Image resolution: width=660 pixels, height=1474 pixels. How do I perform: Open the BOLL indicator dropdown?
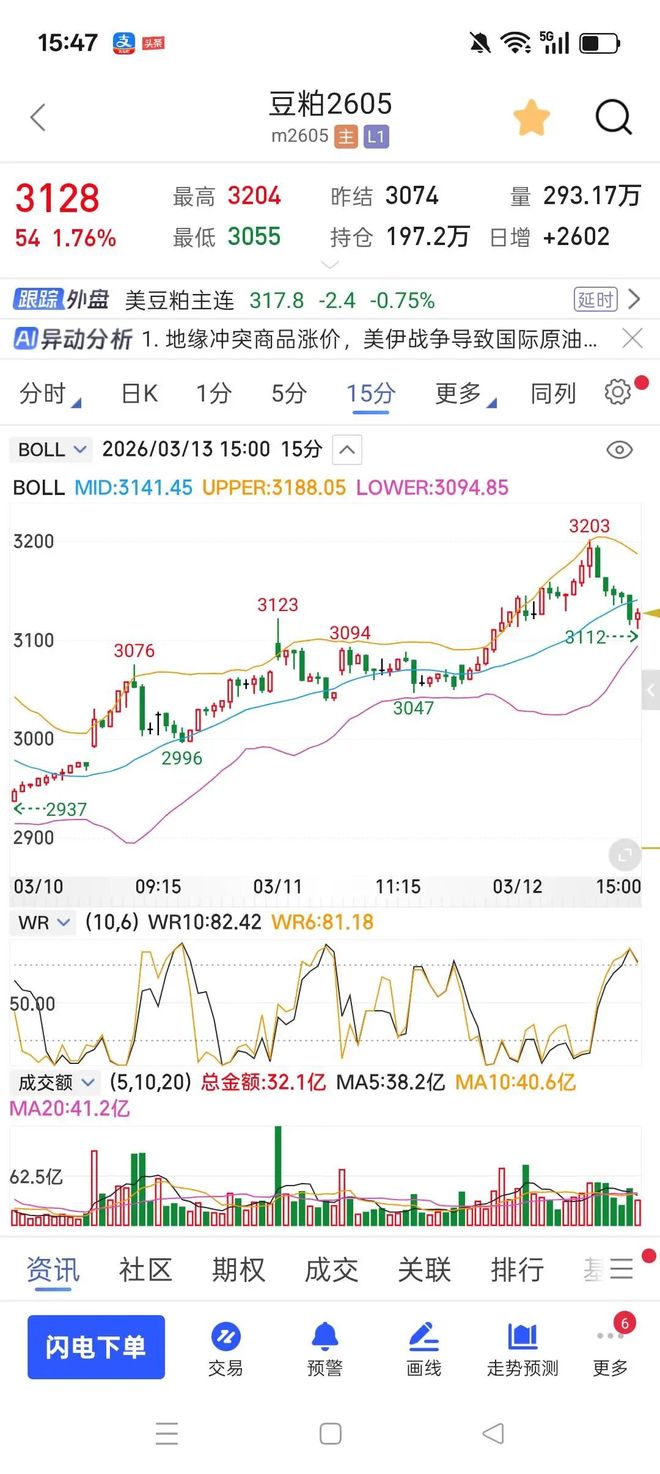coord(52,450)
